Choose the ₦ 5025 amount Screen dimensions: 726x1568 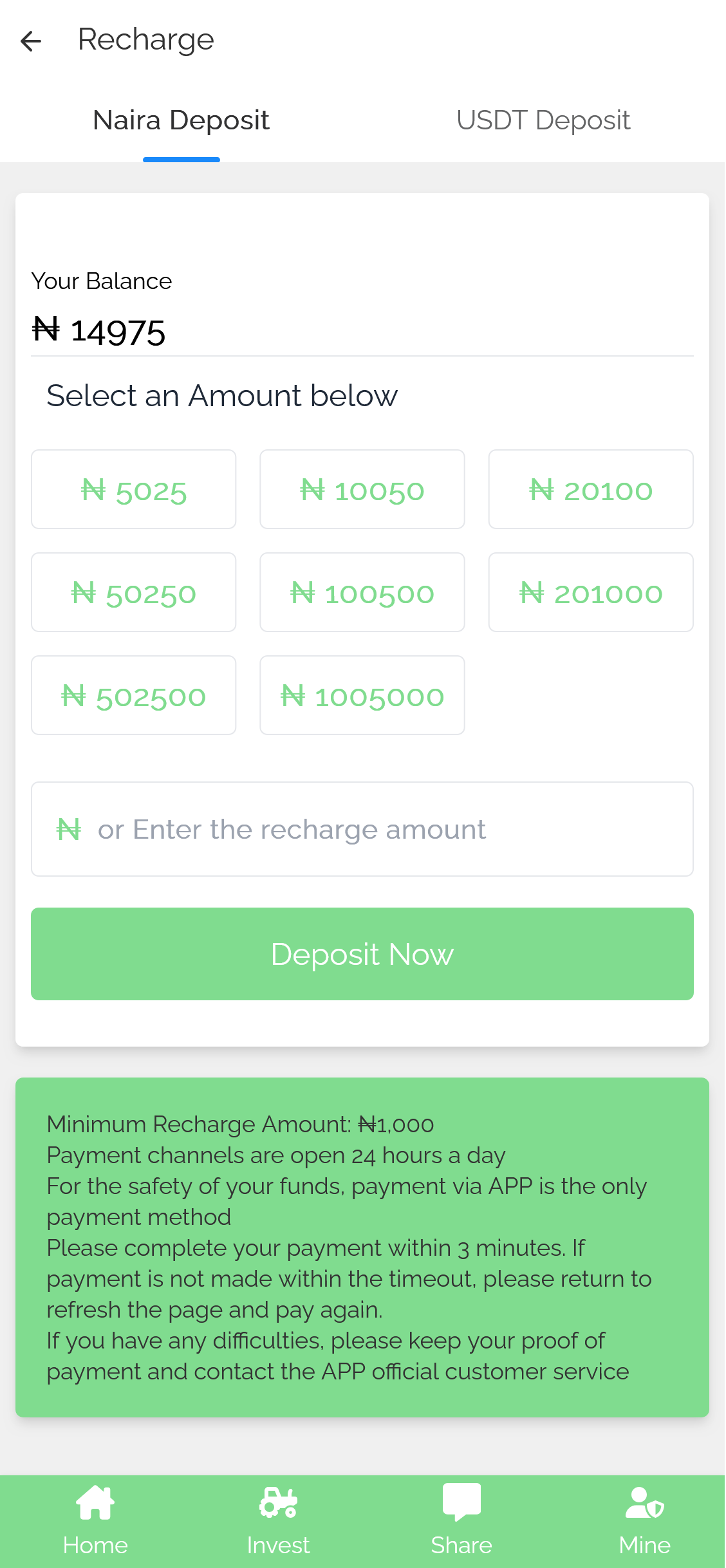click(x=134, y=489)
